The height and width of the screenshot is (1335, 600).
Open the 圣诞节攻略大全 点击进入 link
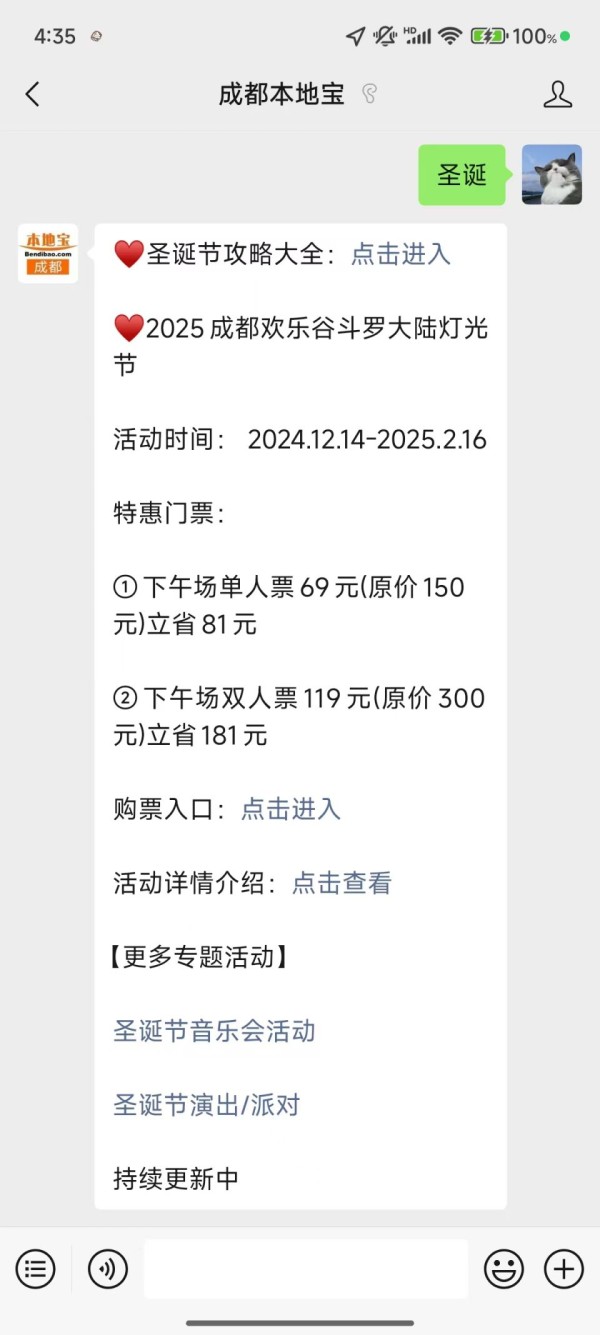click(400, 254)
